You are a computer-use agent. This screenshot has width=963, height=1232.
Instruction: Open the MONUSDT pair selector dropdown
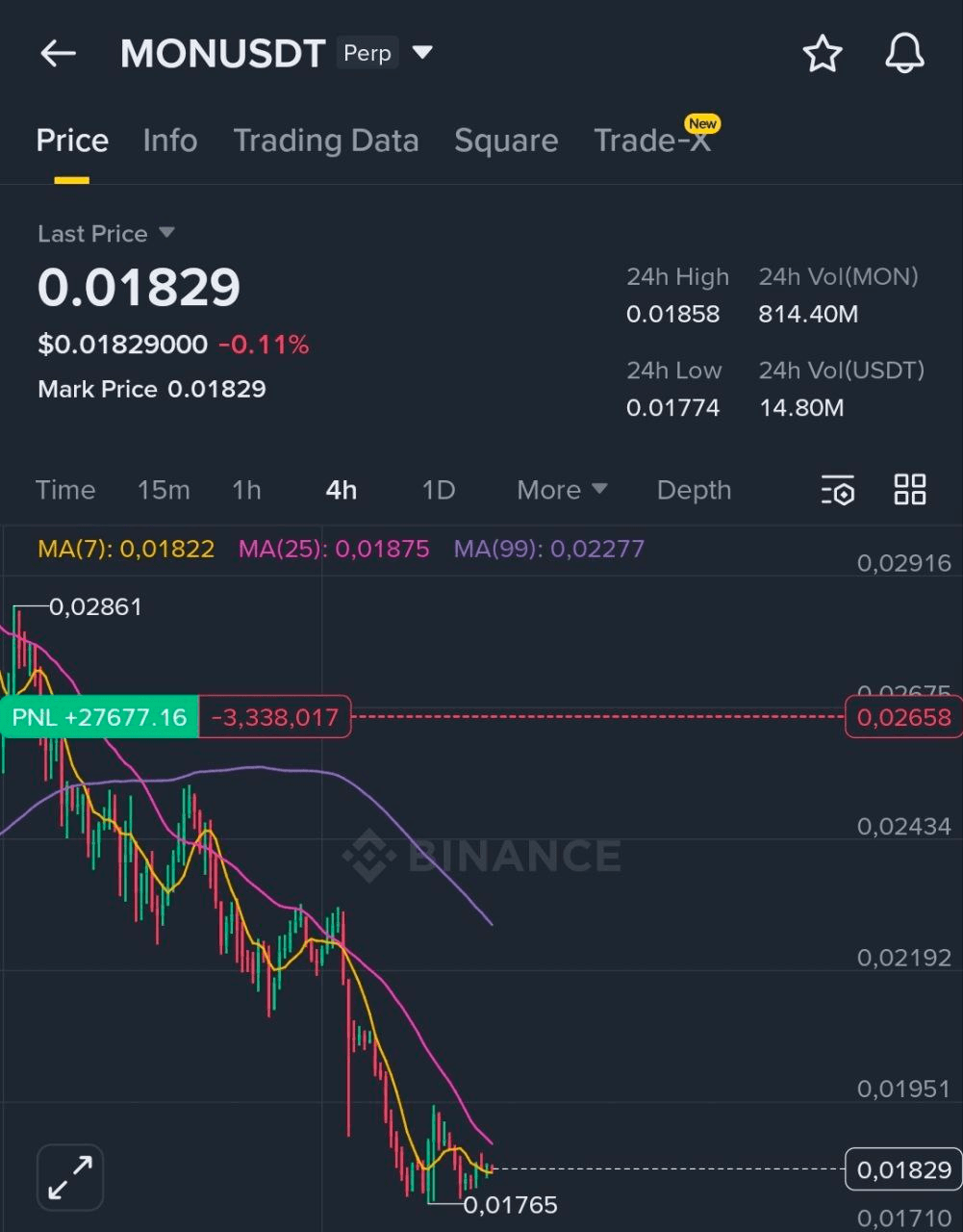[x=422, y=52]
